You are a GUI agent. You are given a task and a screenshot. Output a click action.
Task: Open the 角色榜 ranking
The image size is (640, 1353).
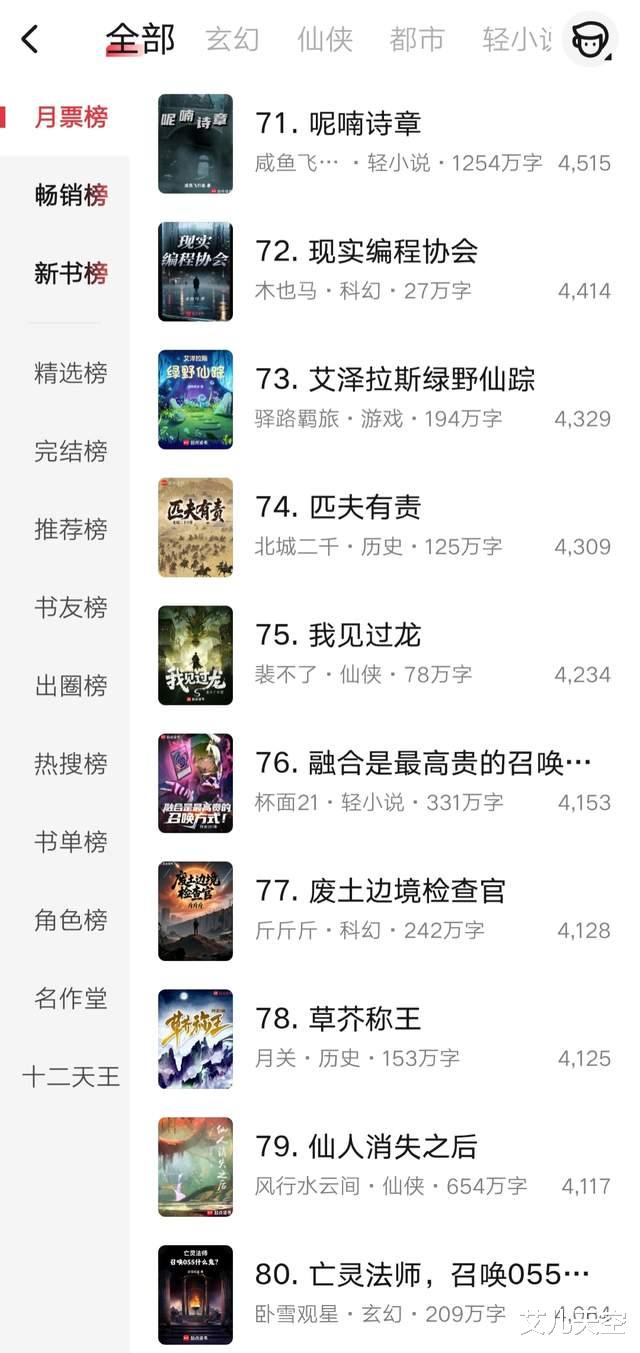70,920
